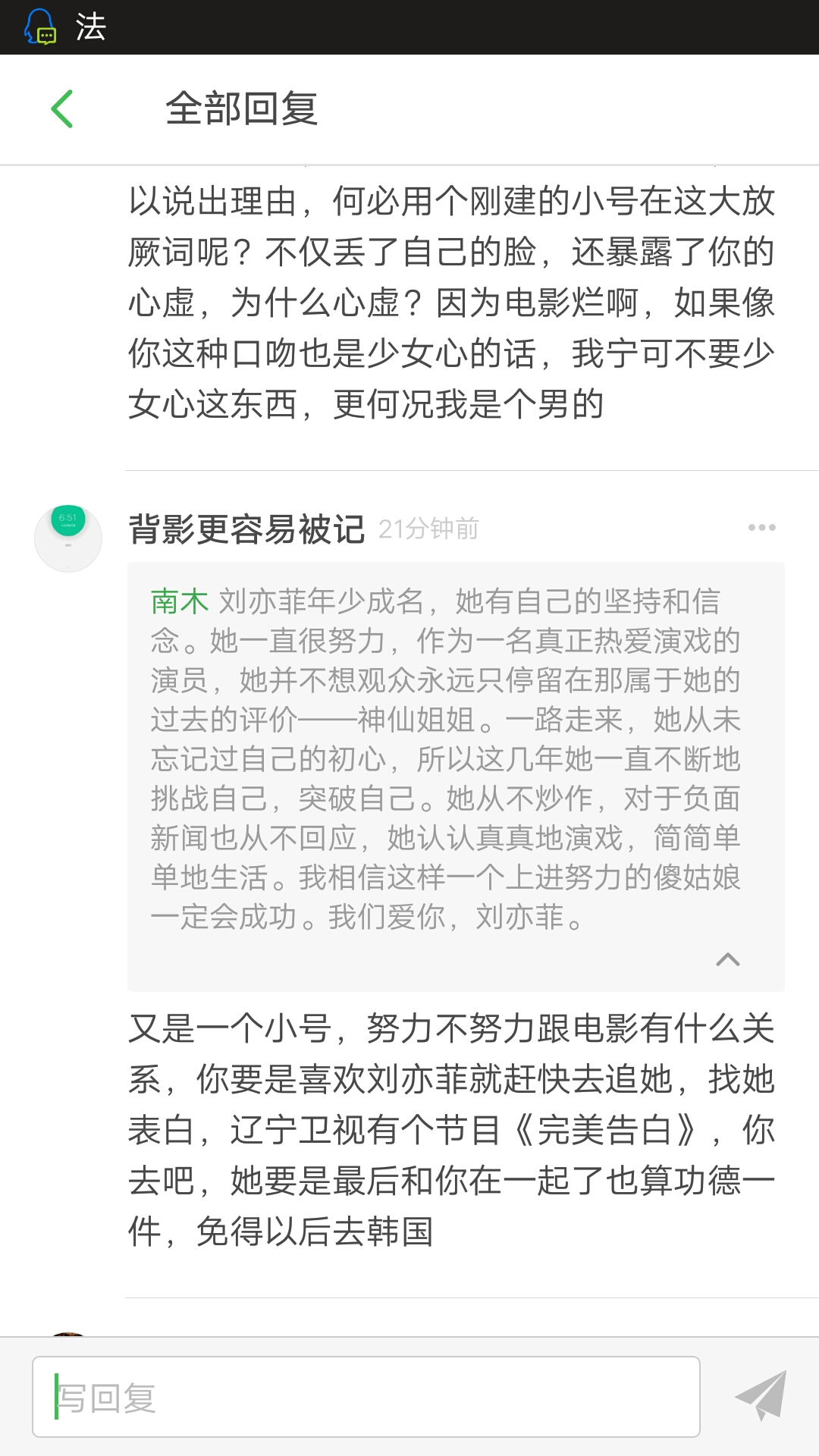Open 背影更容易被记's avatar profile
The width and height of the screenshot is (819, 1456).
(x=68, y=538)
